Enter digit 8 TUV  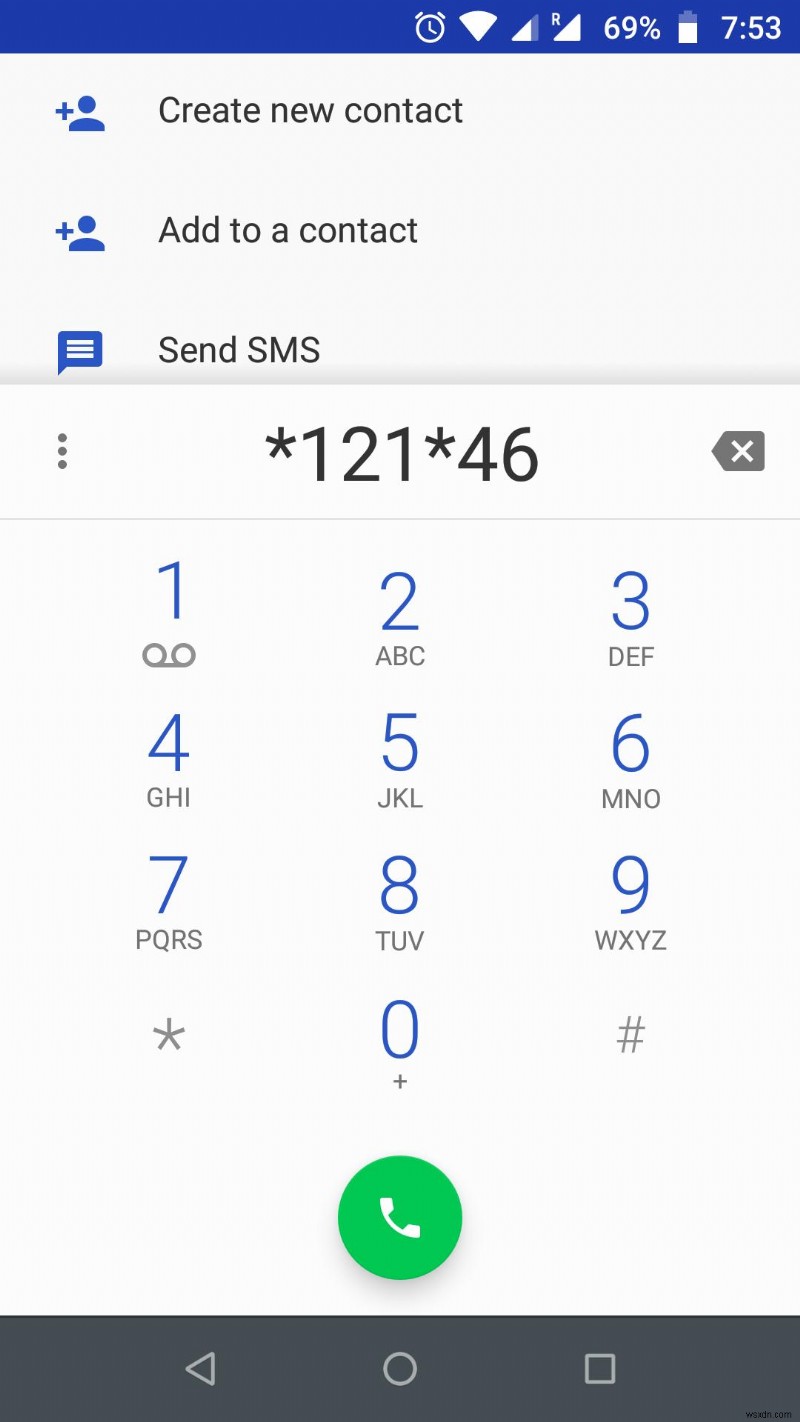coord(400,899)
